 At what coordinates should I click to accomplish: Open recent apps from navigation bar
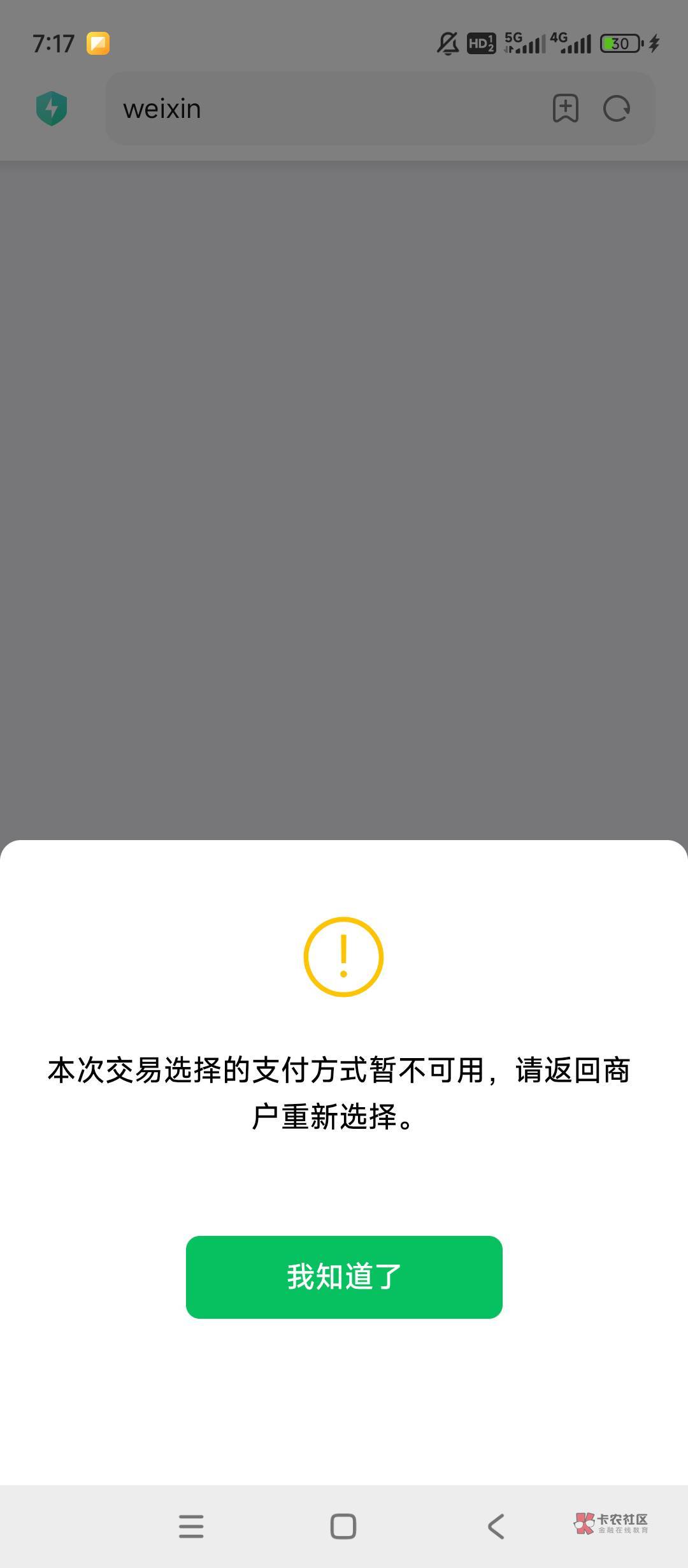(x=191, y=1527)
